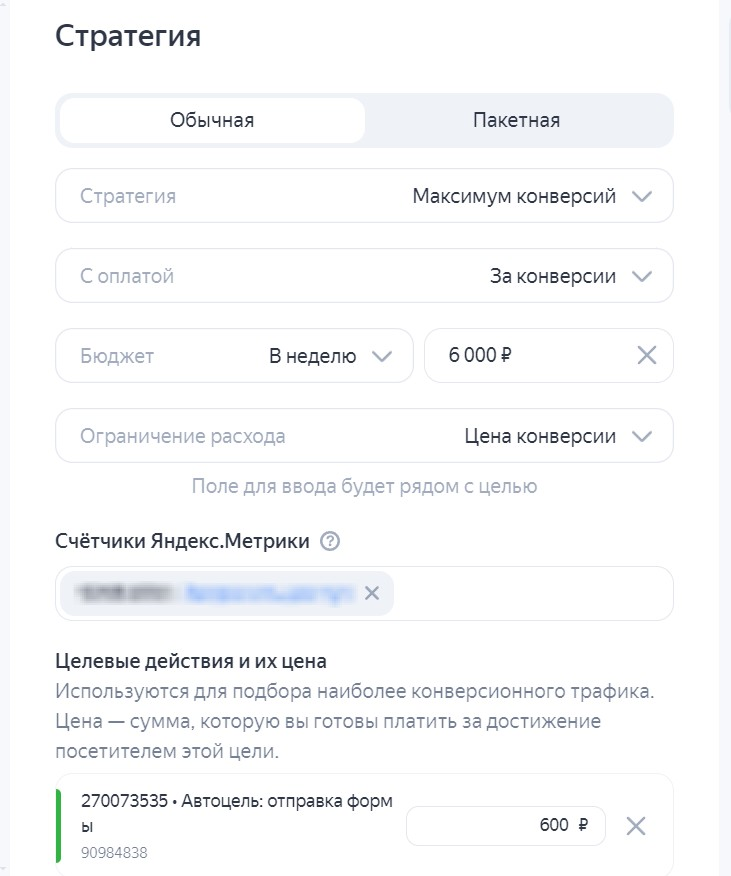Screen dimensions: 731x876
Task: Switch to the Пакетная strategy mode
Action: pyautogui.click(x=516, y=121)
